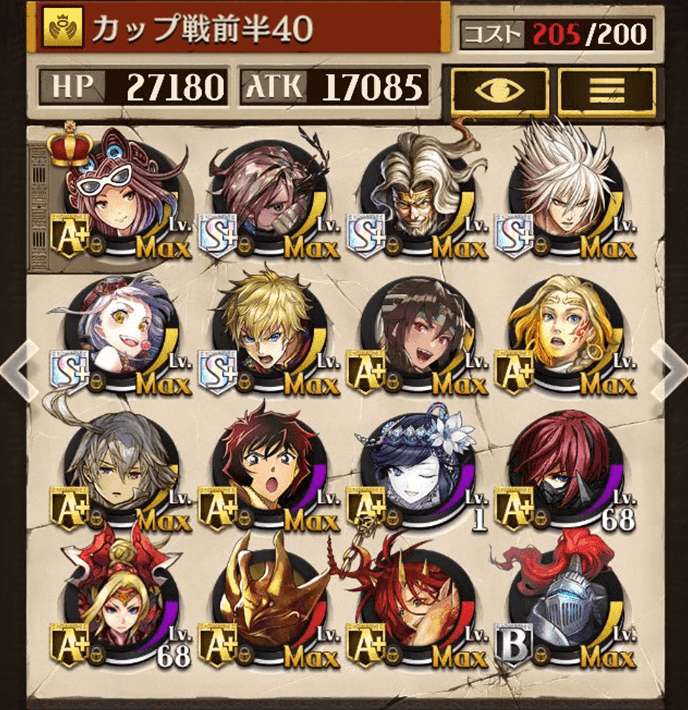Select the blonde character with red face markings
The height and width of the screenshot is (710, 688).
[558, 335]
